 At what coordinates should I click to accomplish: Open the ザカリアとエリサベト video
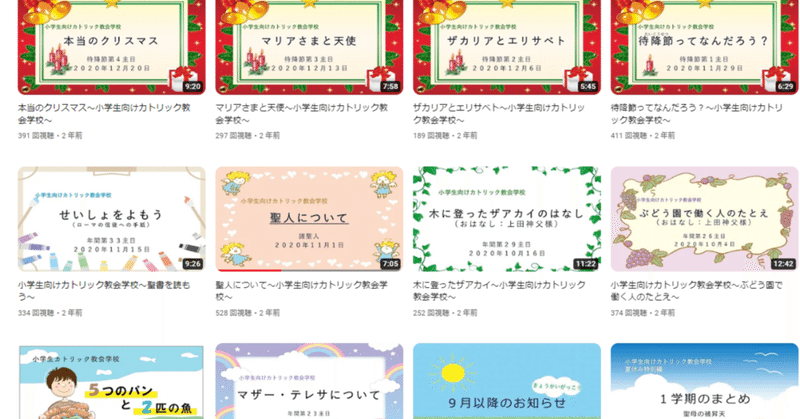pos(505,46)
